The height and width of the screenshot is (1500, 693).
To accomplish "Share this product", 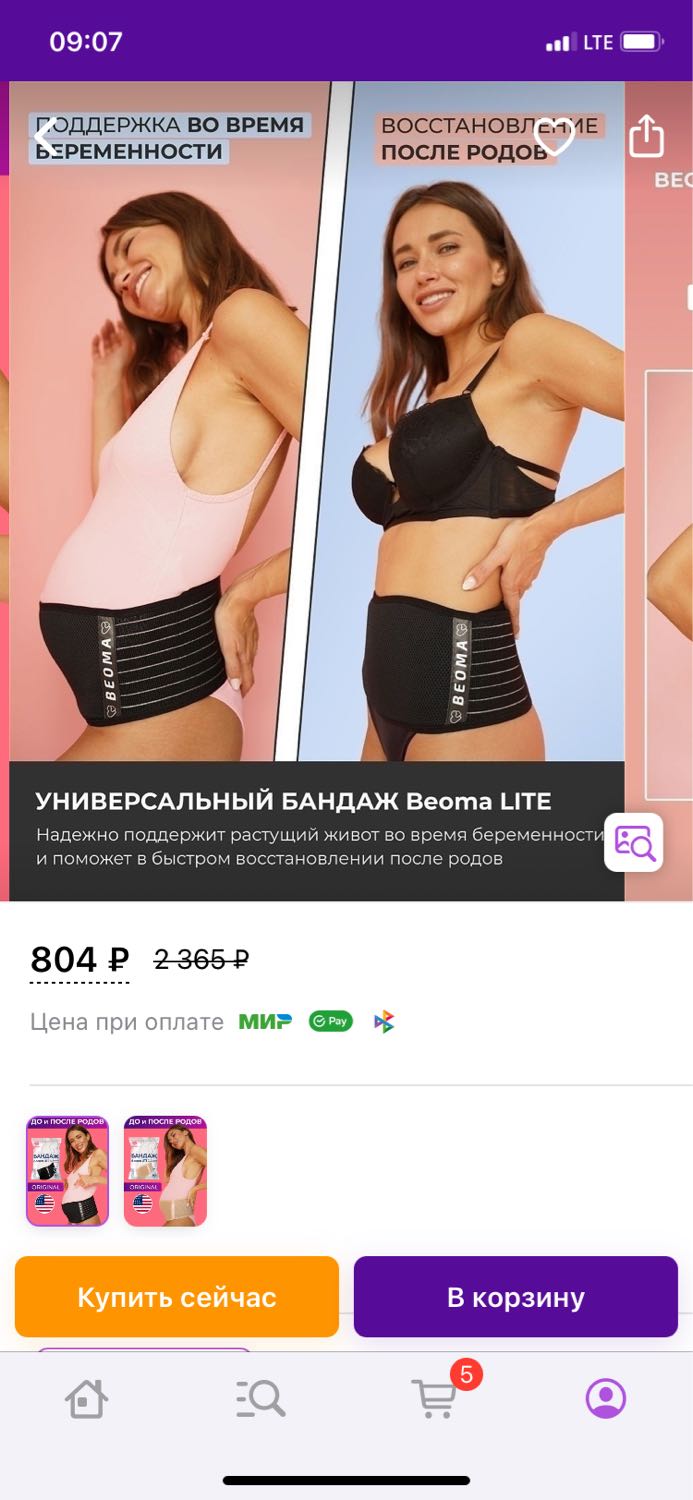I will pos(646,137).
